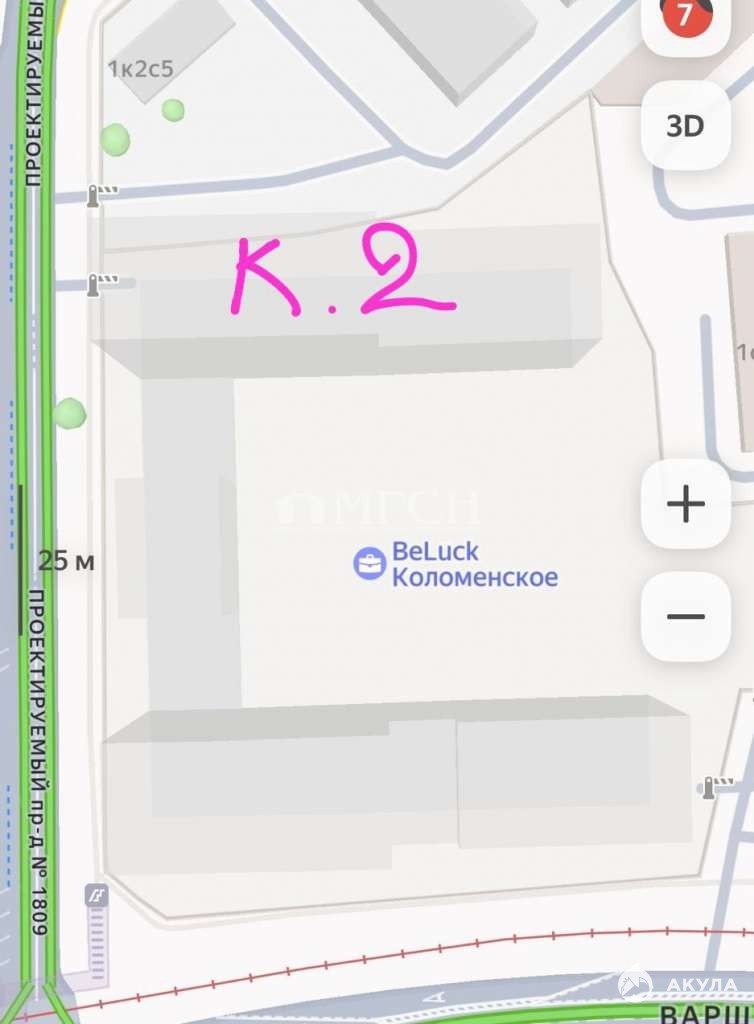Switch the map to 3D mode
Screen dimensions: 754x1024
click(686, 126)
